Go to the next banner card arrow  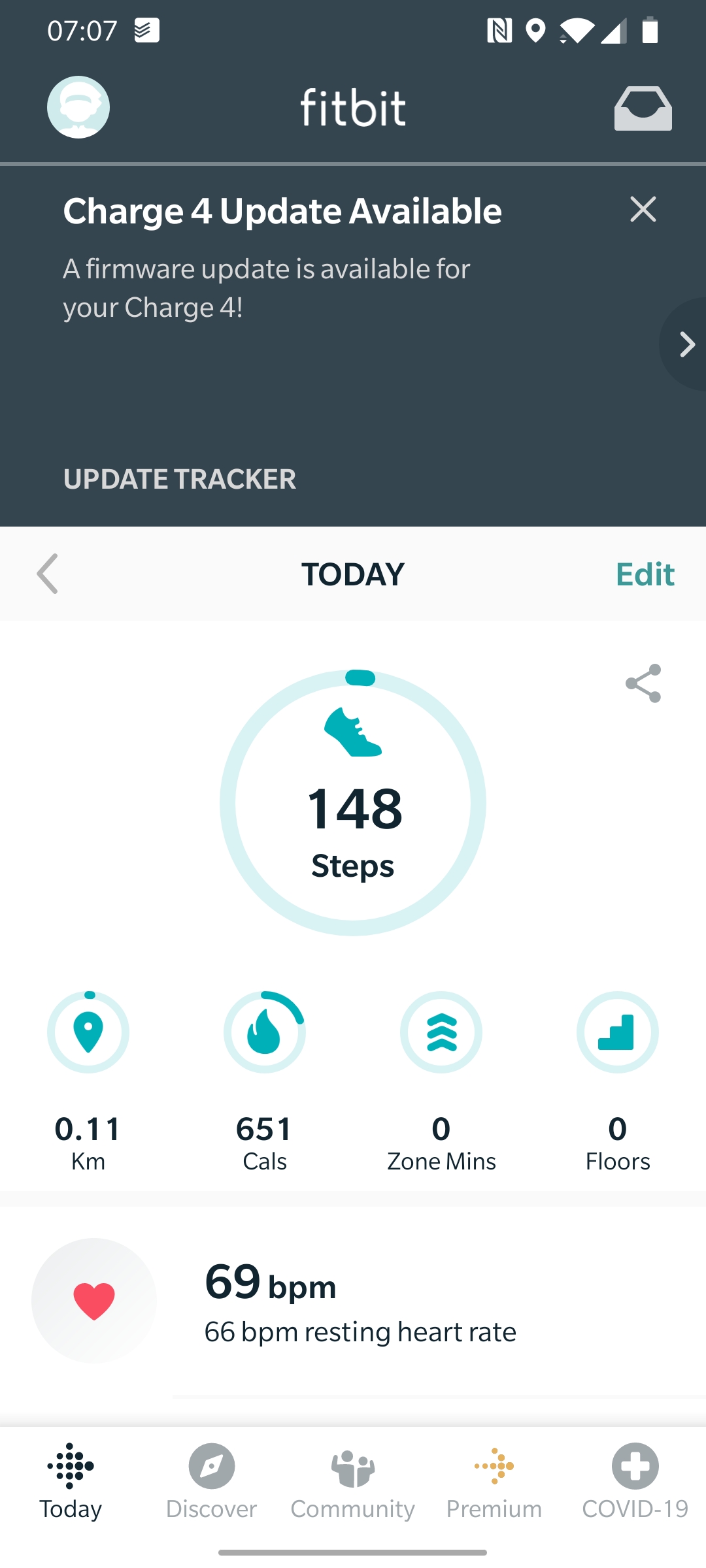click(684, 344)
